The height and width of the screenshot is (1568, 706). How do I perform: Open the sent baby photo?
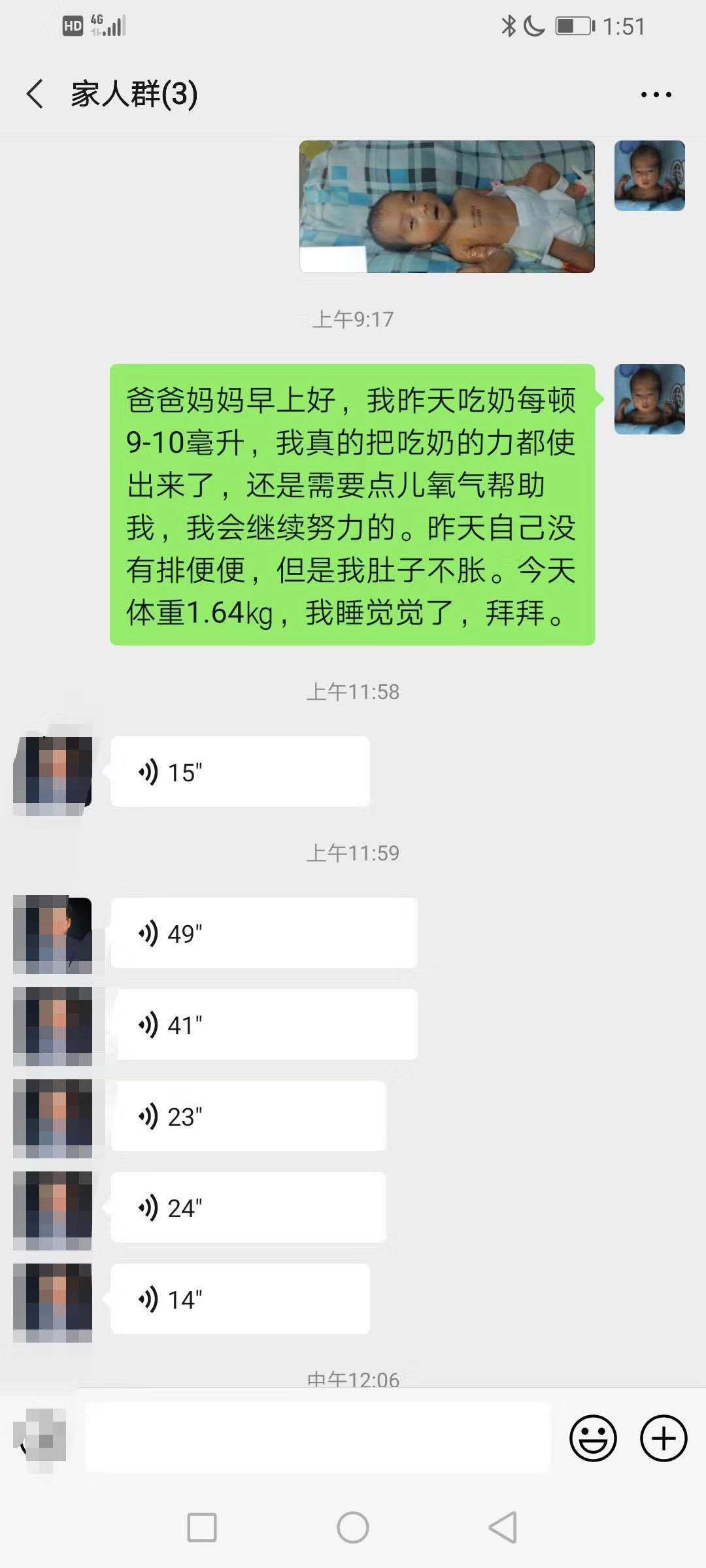tap(447, 206)
